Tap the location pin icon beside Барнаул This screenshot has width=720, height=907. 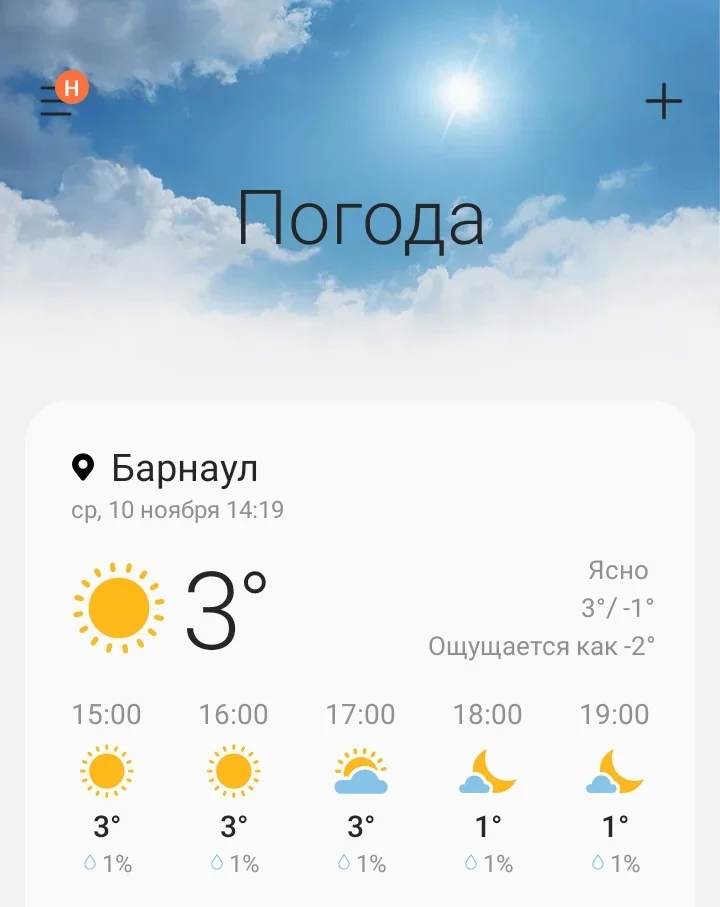point(83,465)
